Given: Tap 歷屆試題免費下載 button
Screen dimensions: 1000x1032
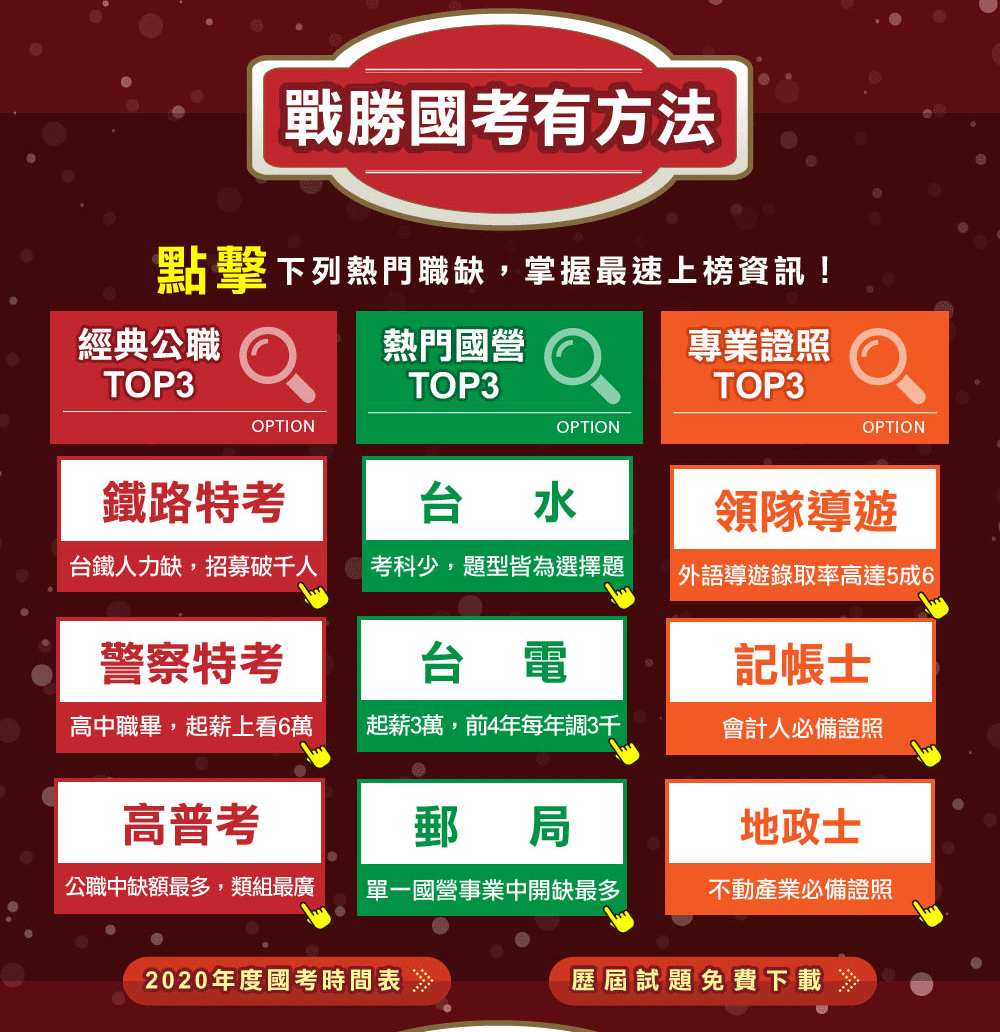Looking at the screenshot, I should 712,980.
